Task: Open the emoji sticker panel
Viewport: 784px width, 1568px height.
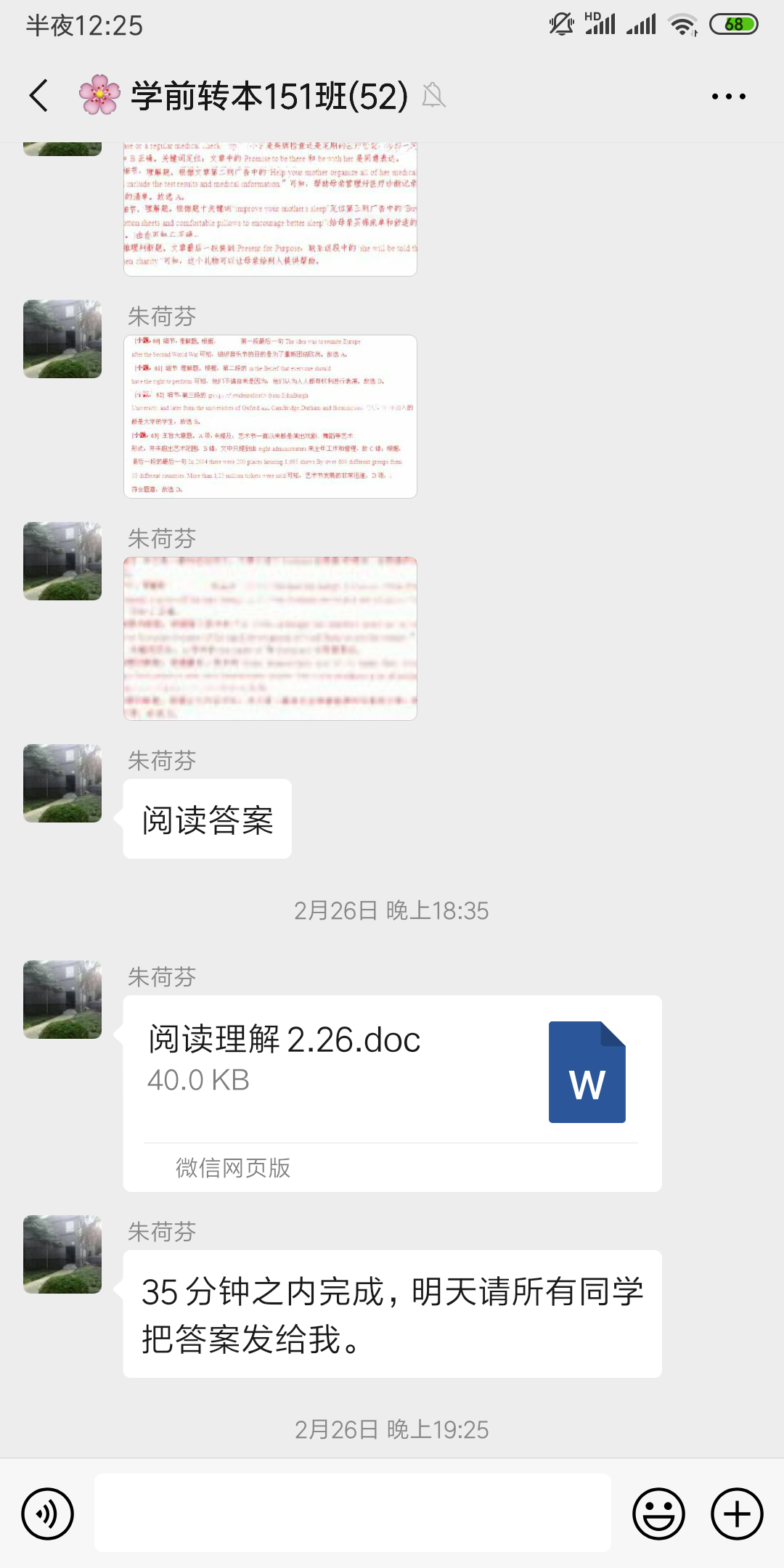Action: pyautogui.click(x=658, y=1514)
